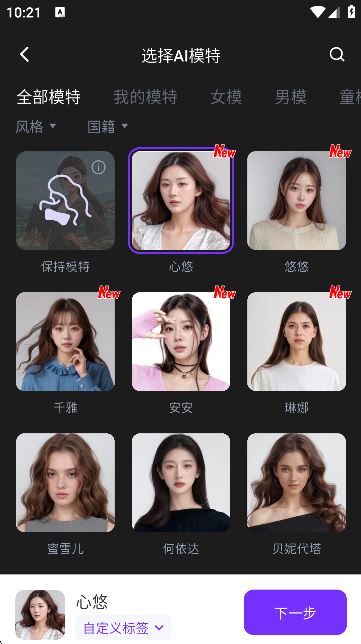Image resolution: width=361 pixels, height=644 pixels.
Task: Select the model 心悠
Action: (x=181, y=200)
